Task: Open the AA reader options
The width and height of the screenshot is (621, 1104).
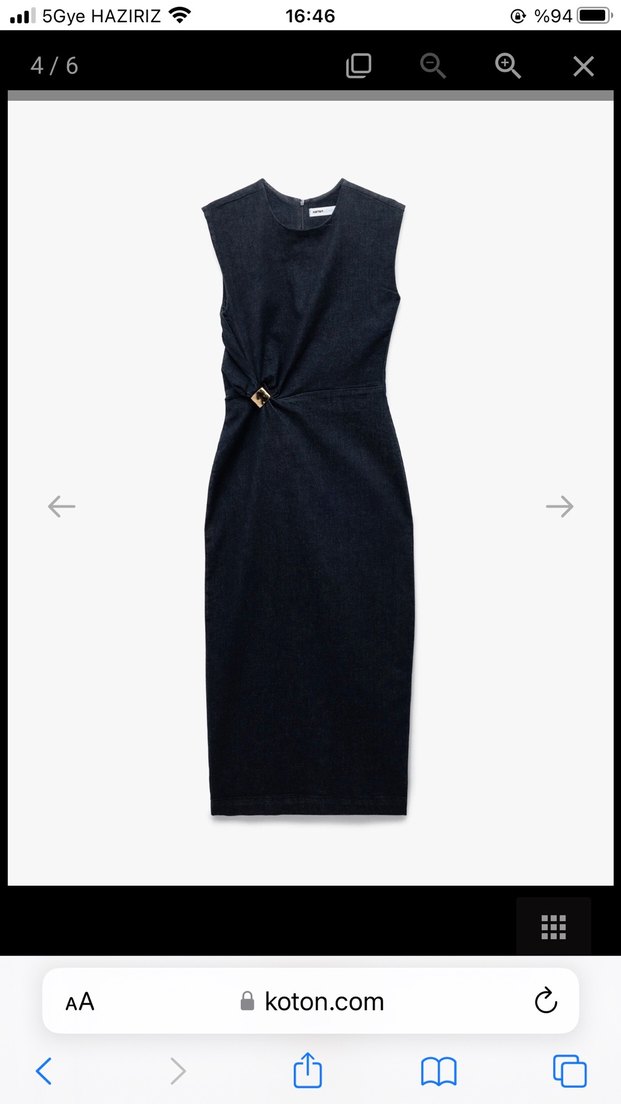Action: [80, 1001]
